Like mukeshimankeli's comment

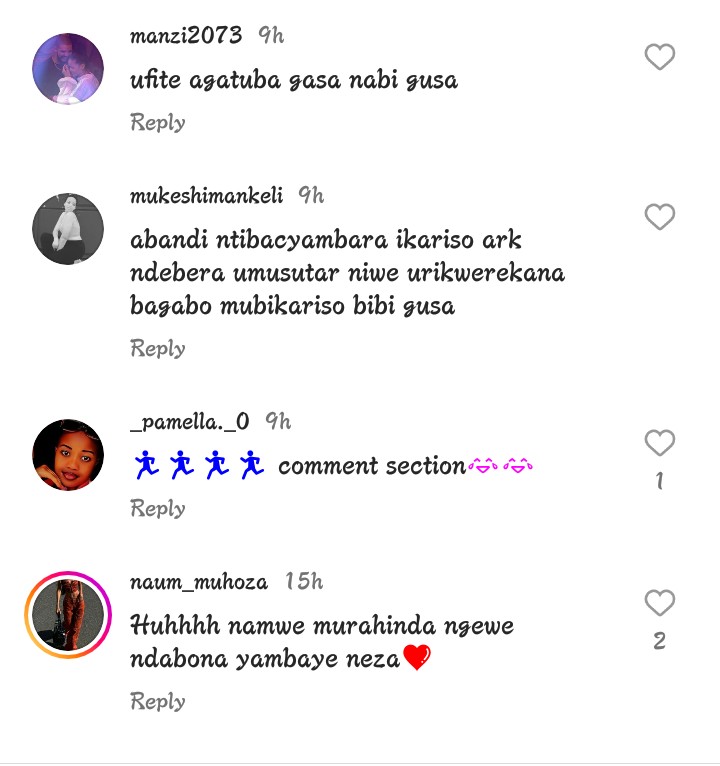coord(659,216)
